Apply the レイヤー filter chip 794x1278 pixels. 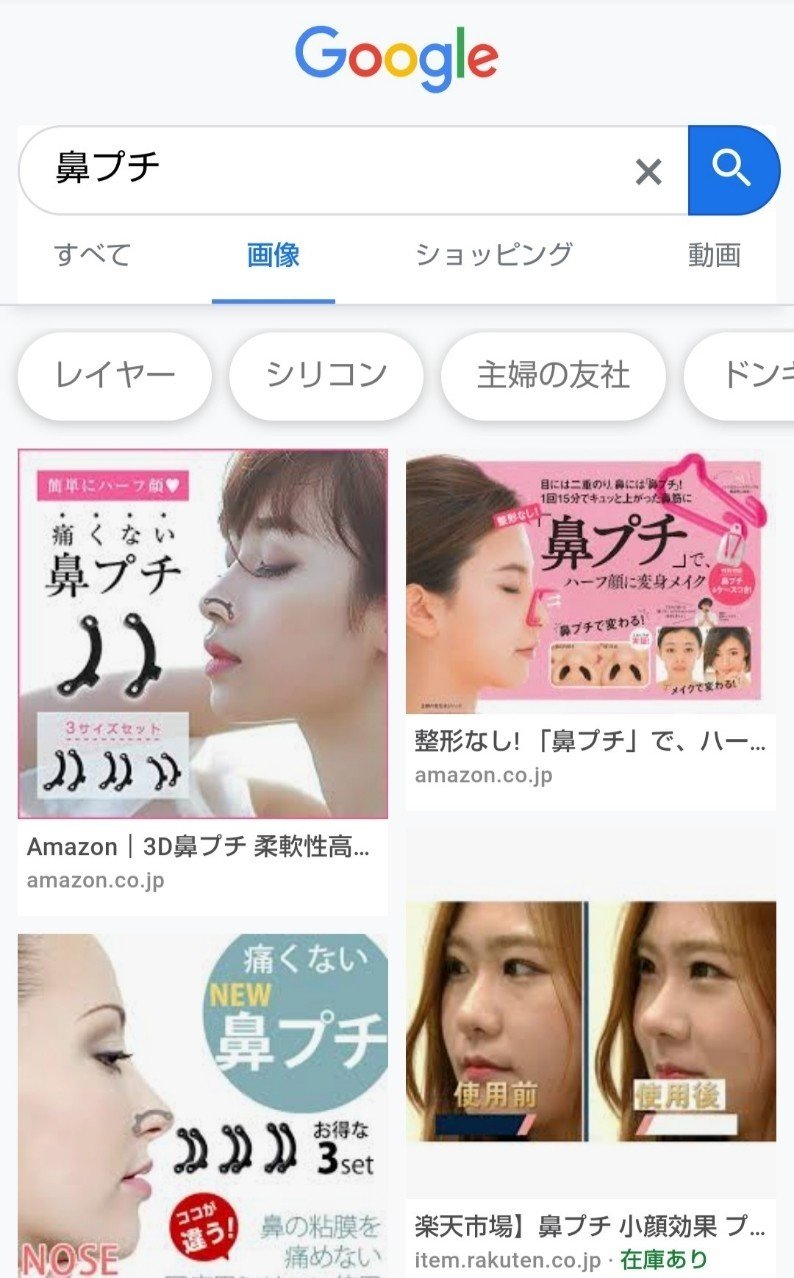(x=113, y=375)
